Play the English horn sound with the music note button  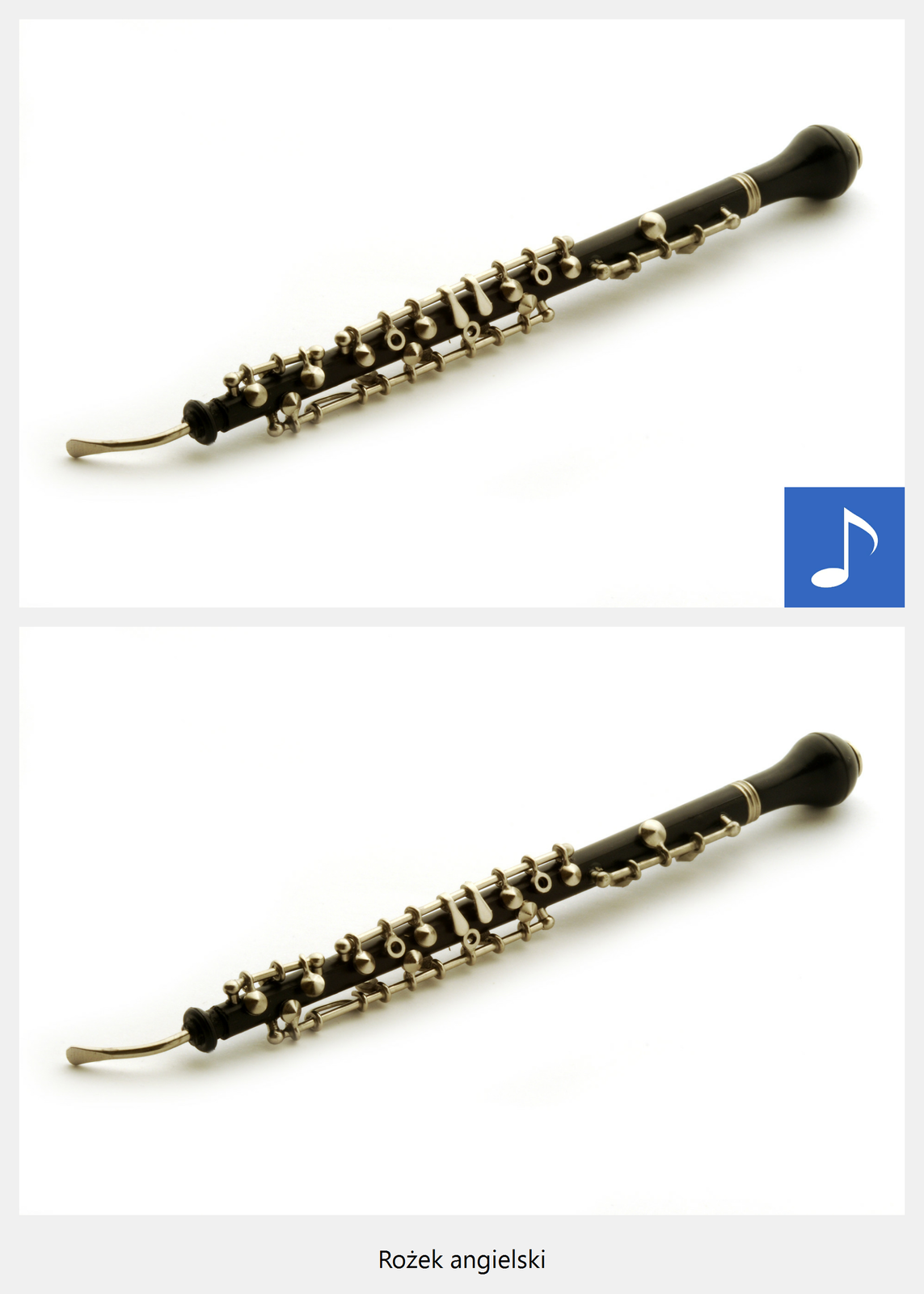coord(844,547)
